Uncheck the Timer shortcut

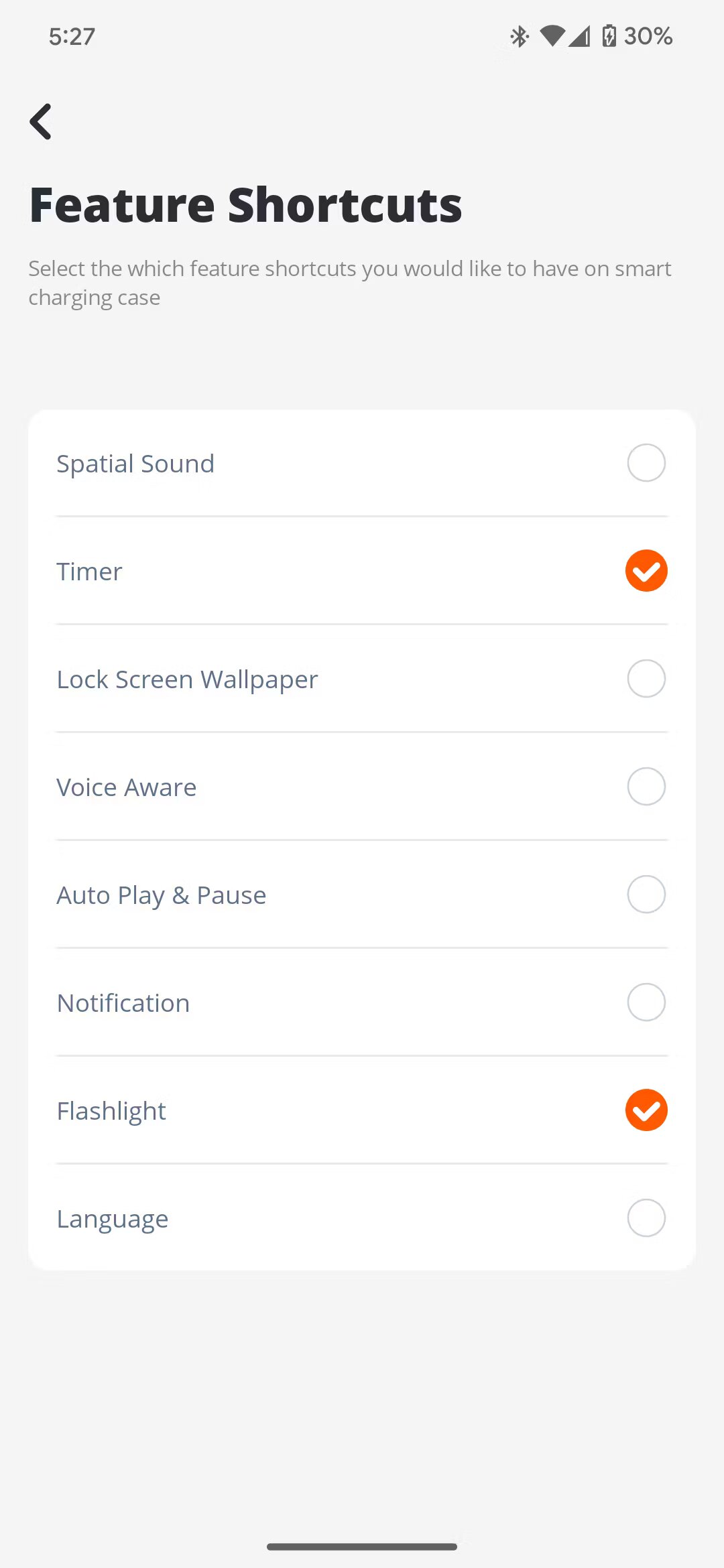646,571
